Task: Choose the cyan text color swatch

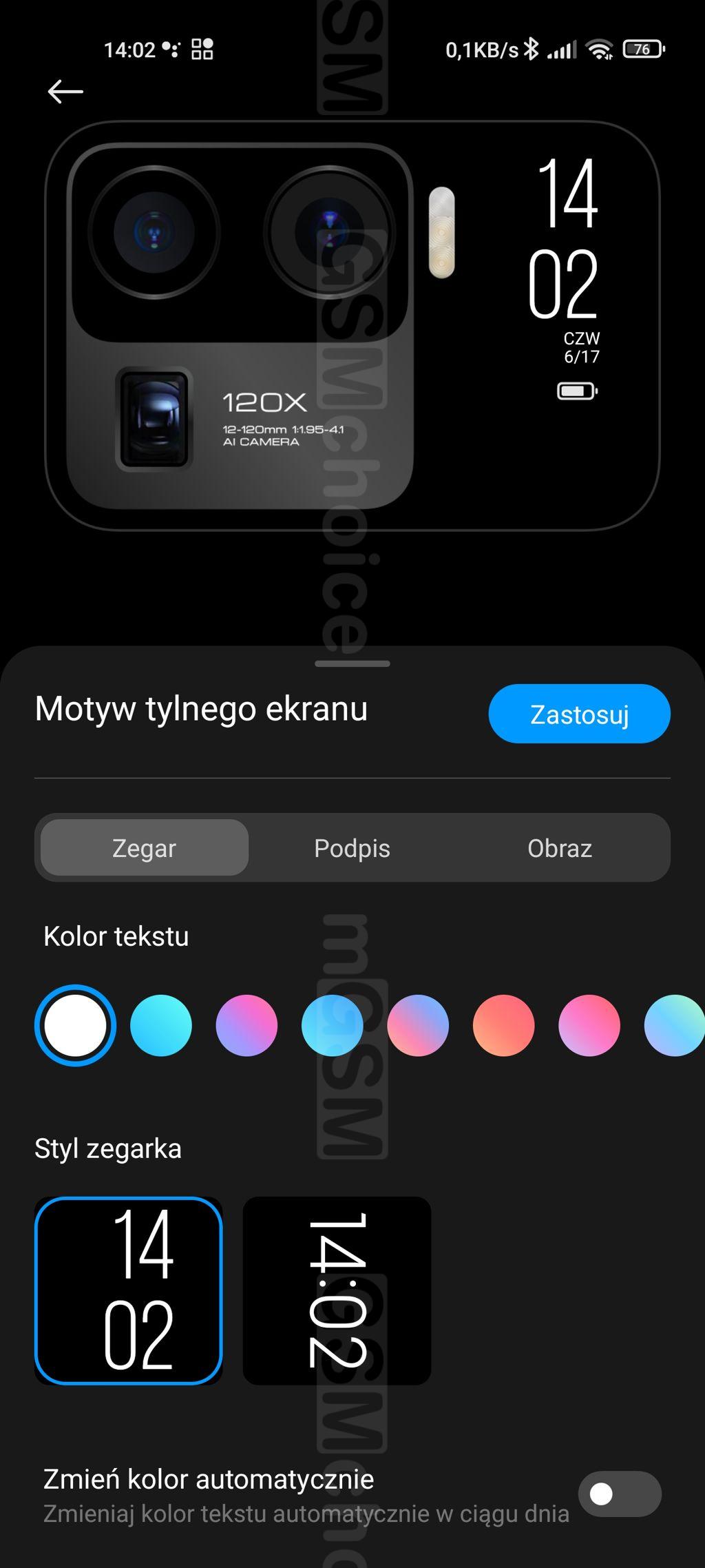Action: 161,1025
